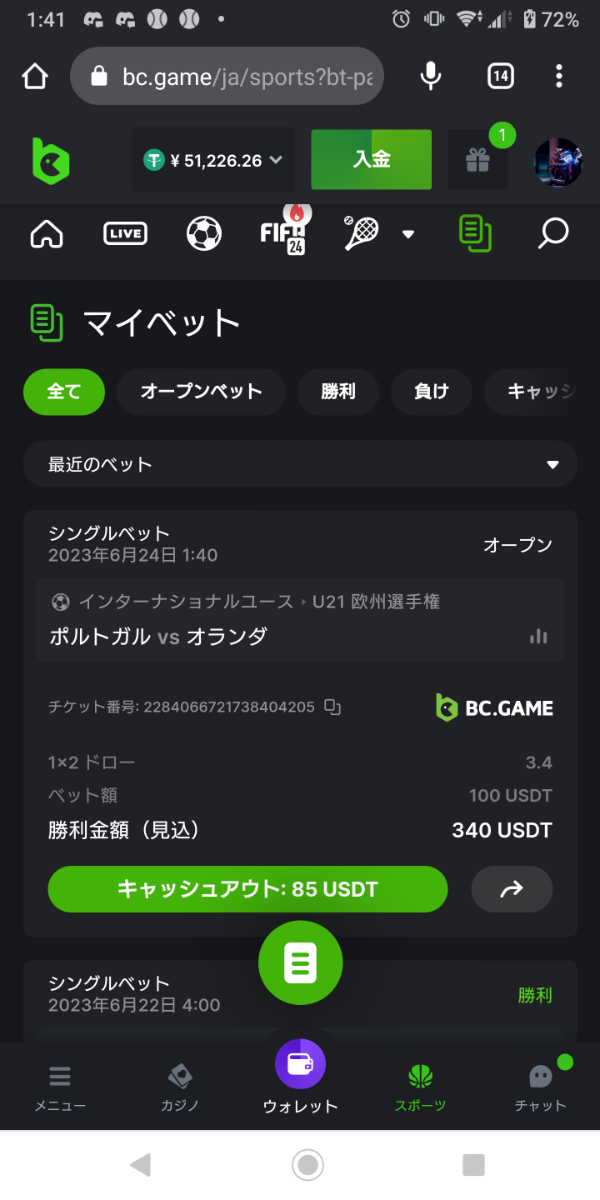Viewport: 600px width, 1200px height.
Task: Expand the 最近のベット dropdown
Action: click(300, 464)
